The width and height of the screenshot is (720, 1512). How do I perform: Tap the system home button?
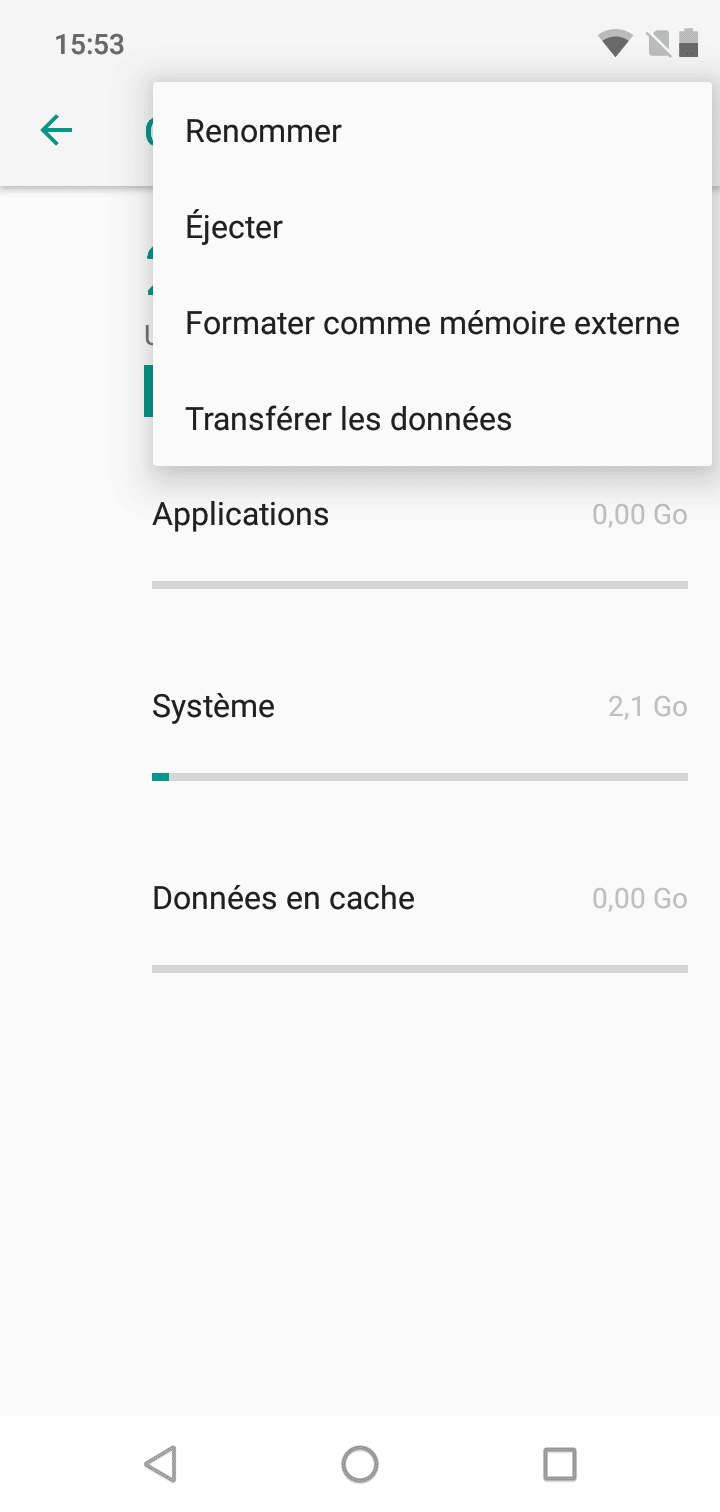(x=360, y=1464)
